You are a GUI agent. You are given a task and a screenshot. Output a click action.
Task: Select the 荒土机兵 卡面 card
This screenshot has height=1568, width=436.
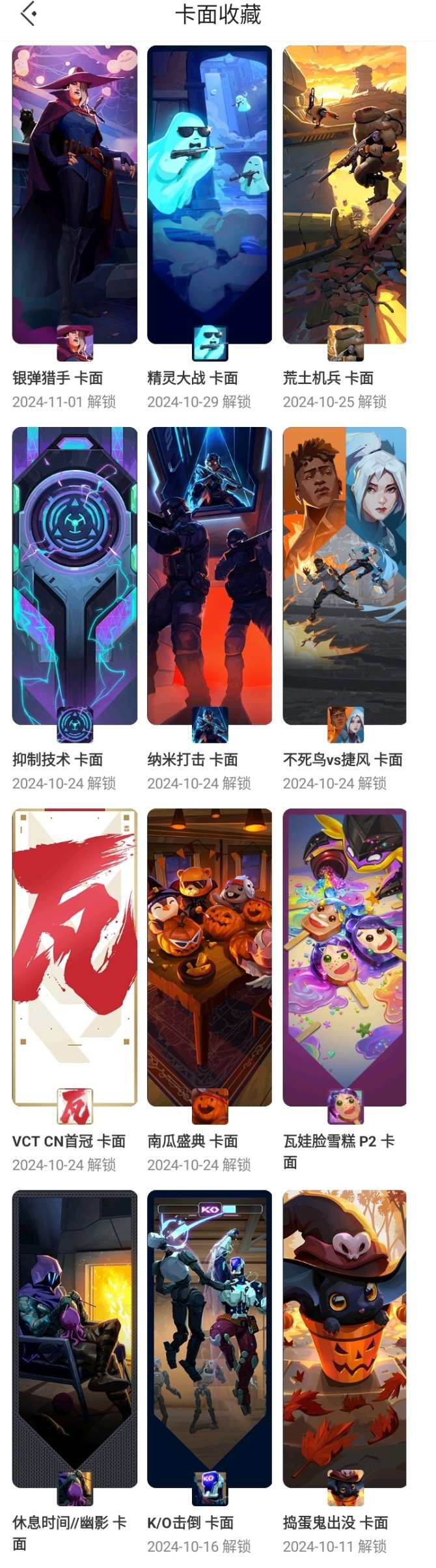[x=345, y=195]
